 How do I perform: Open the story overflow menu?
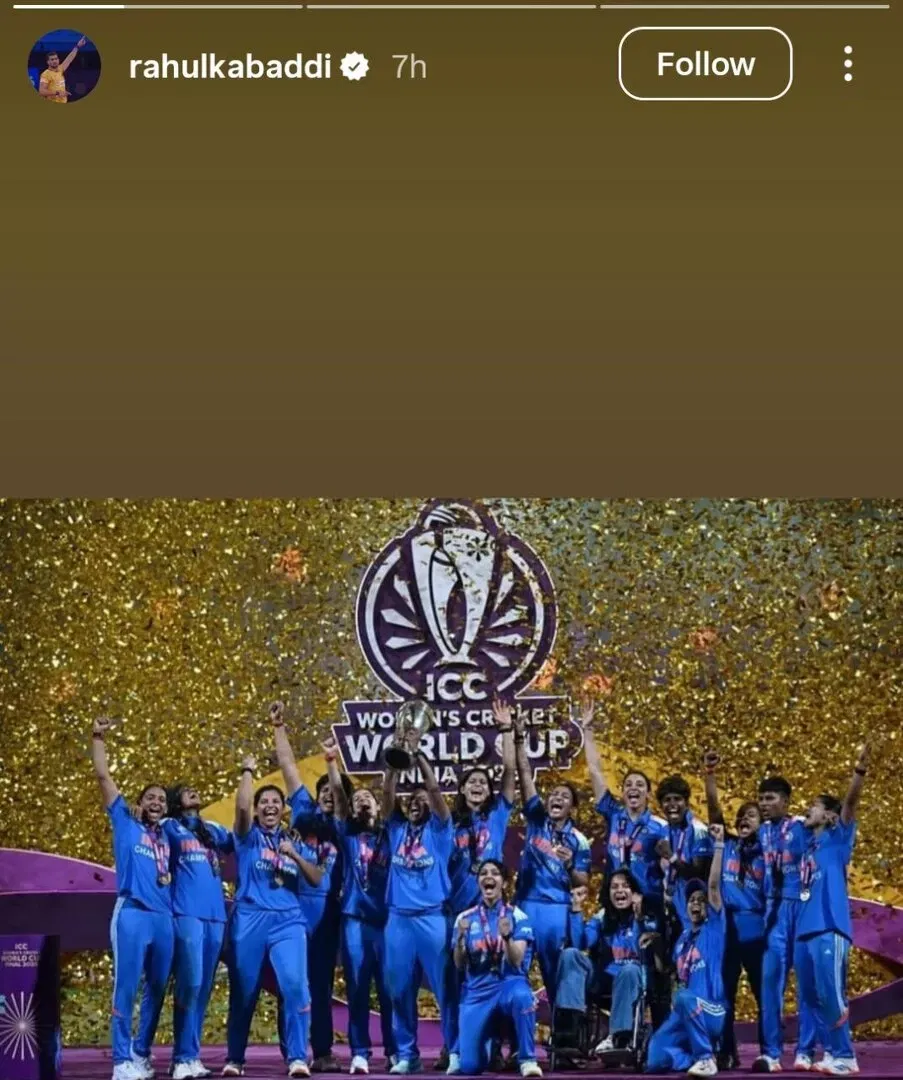847,64
